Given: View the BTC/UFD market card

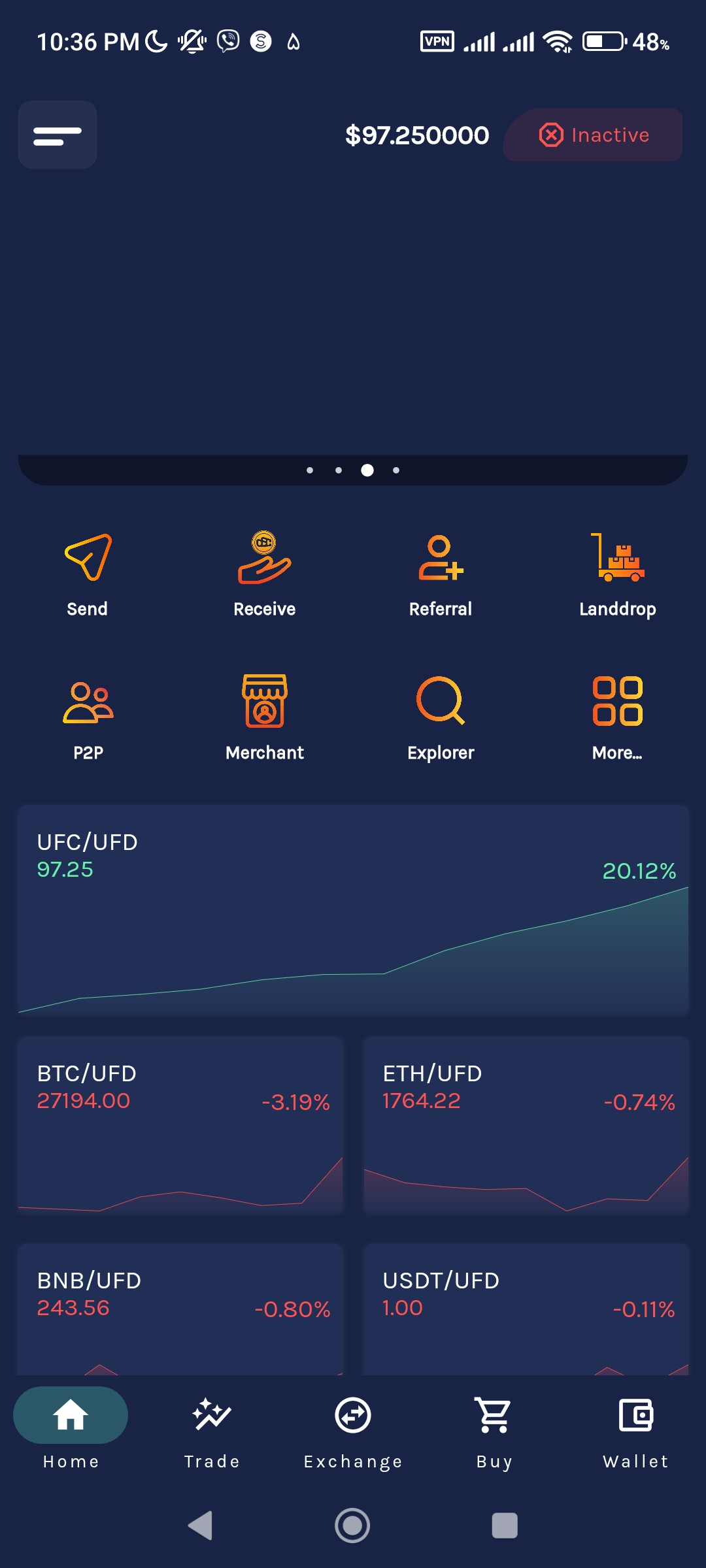Looking at the screenshot, I should click(x=180, y=1124).
